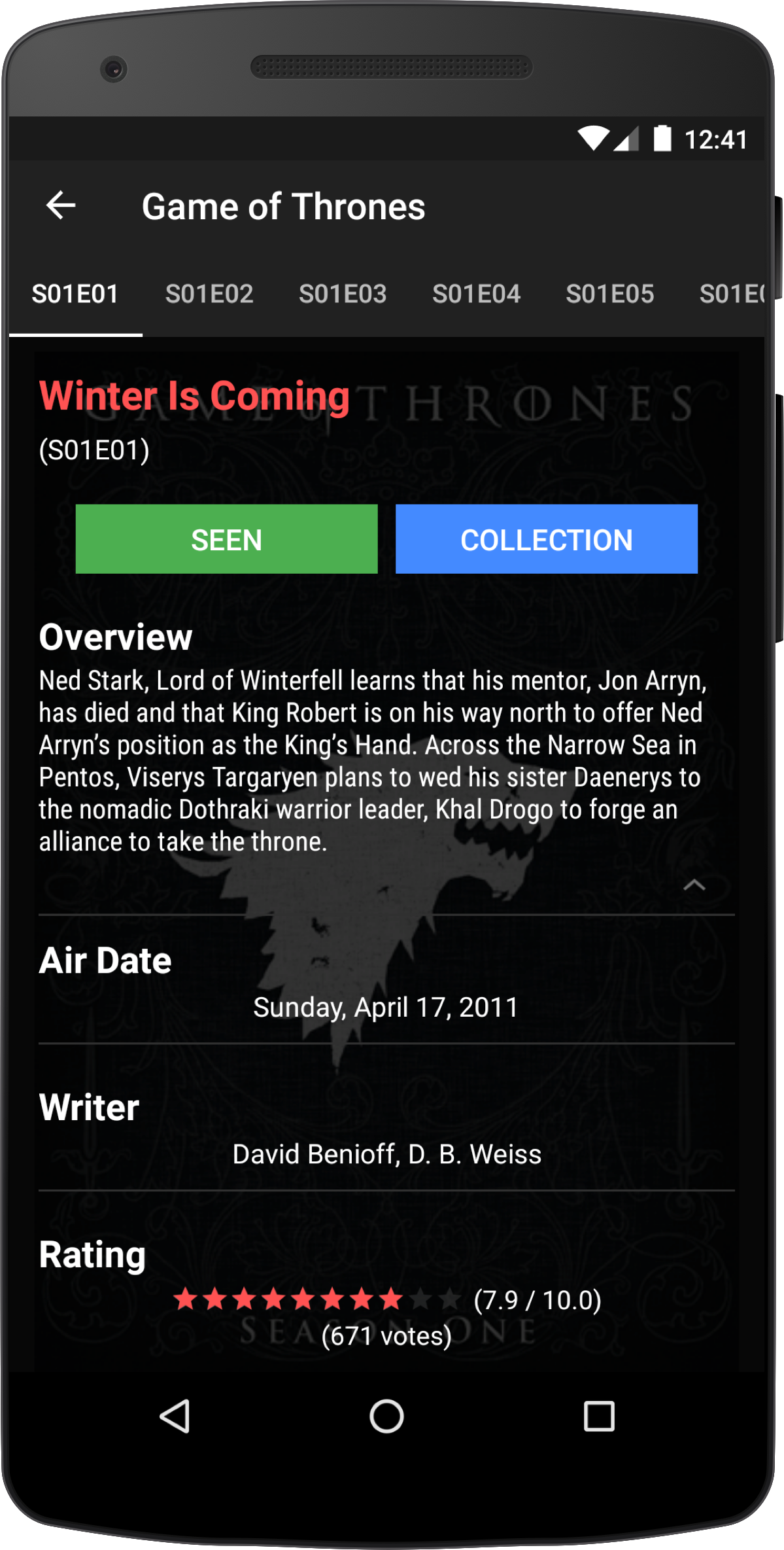Open recent apps from navigation bar
The width and height of the screenshot is (784, 1550).
coord(598,1417)
